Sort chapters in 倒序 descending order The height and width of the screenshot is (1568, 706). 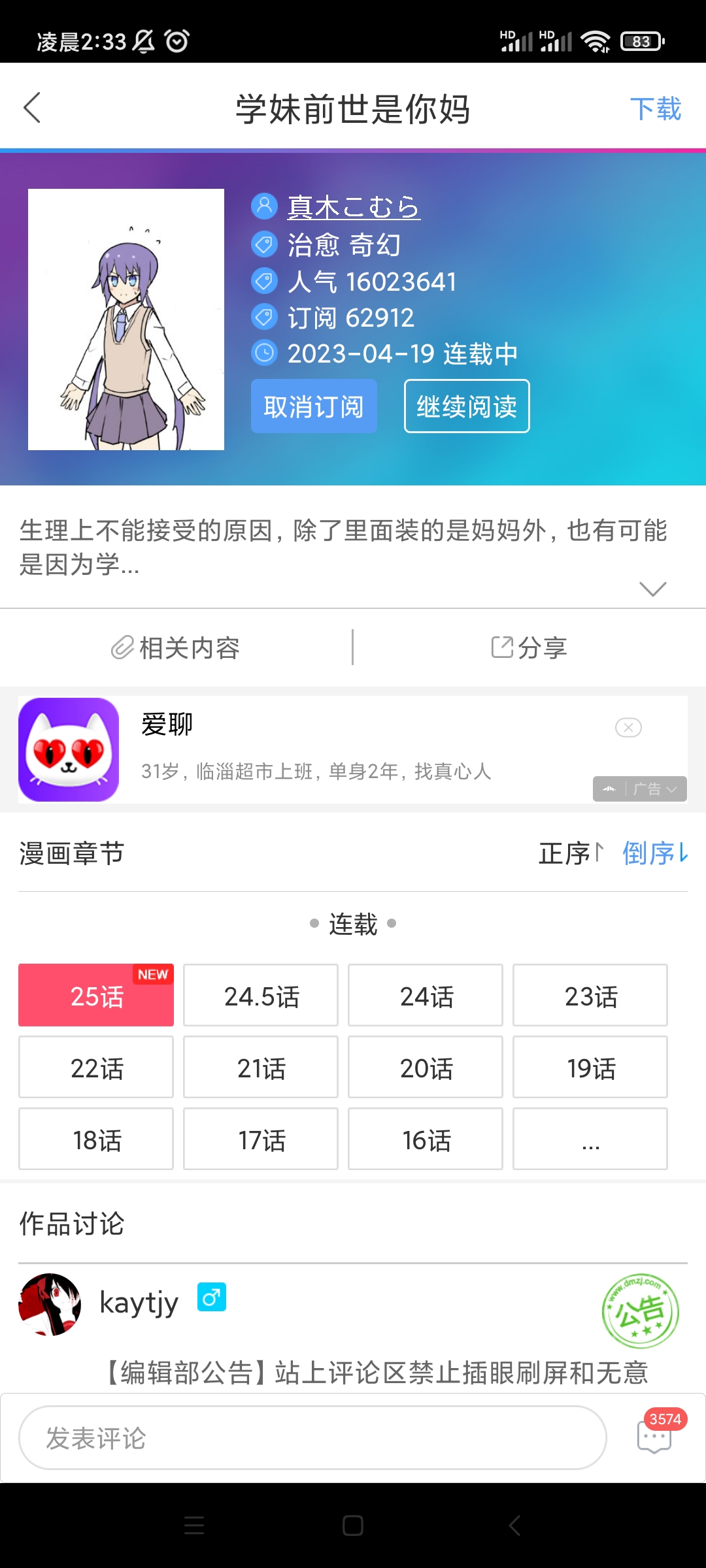point(654,853)
